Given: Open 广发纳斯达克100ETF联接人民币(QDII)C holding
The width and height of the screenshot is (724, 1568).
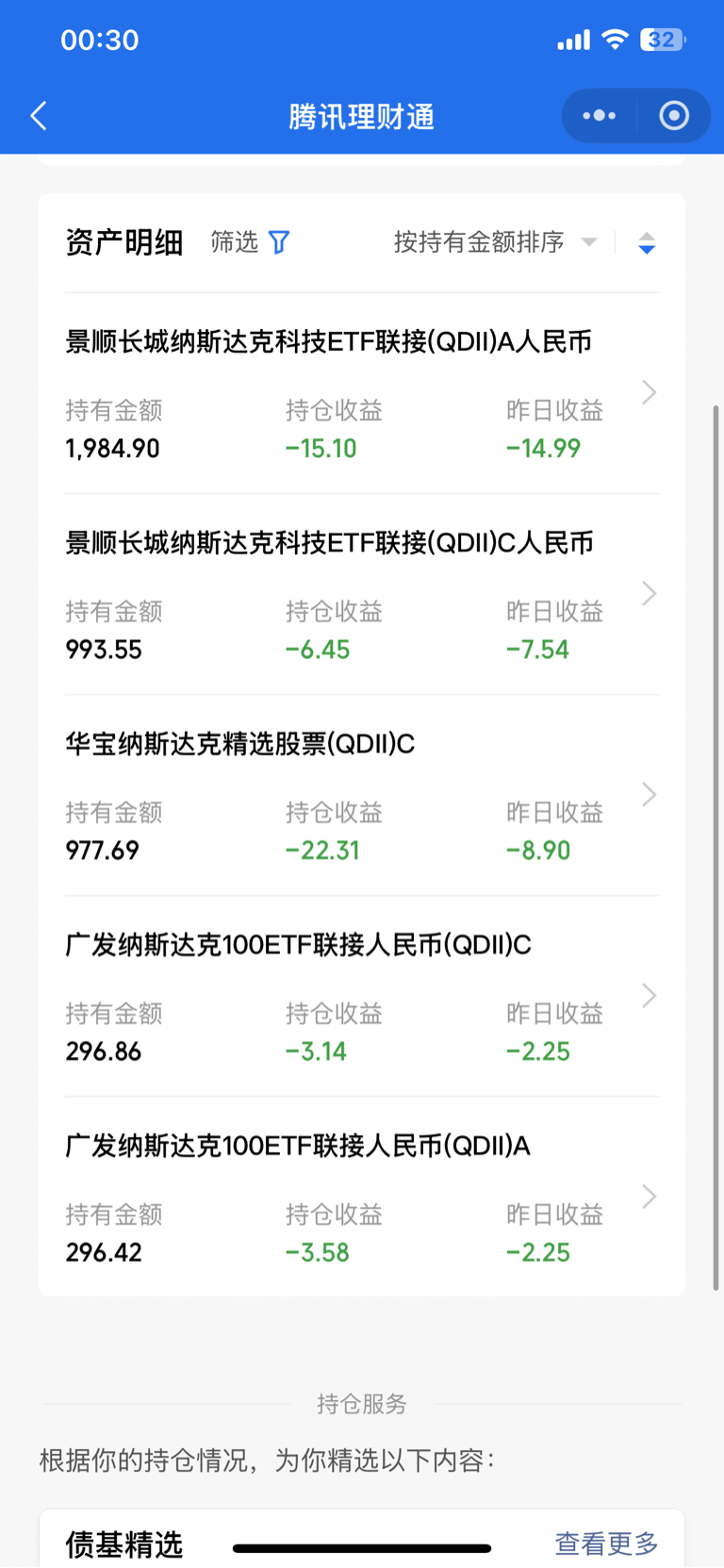Looking at the screenshot, I should point(362,997).
